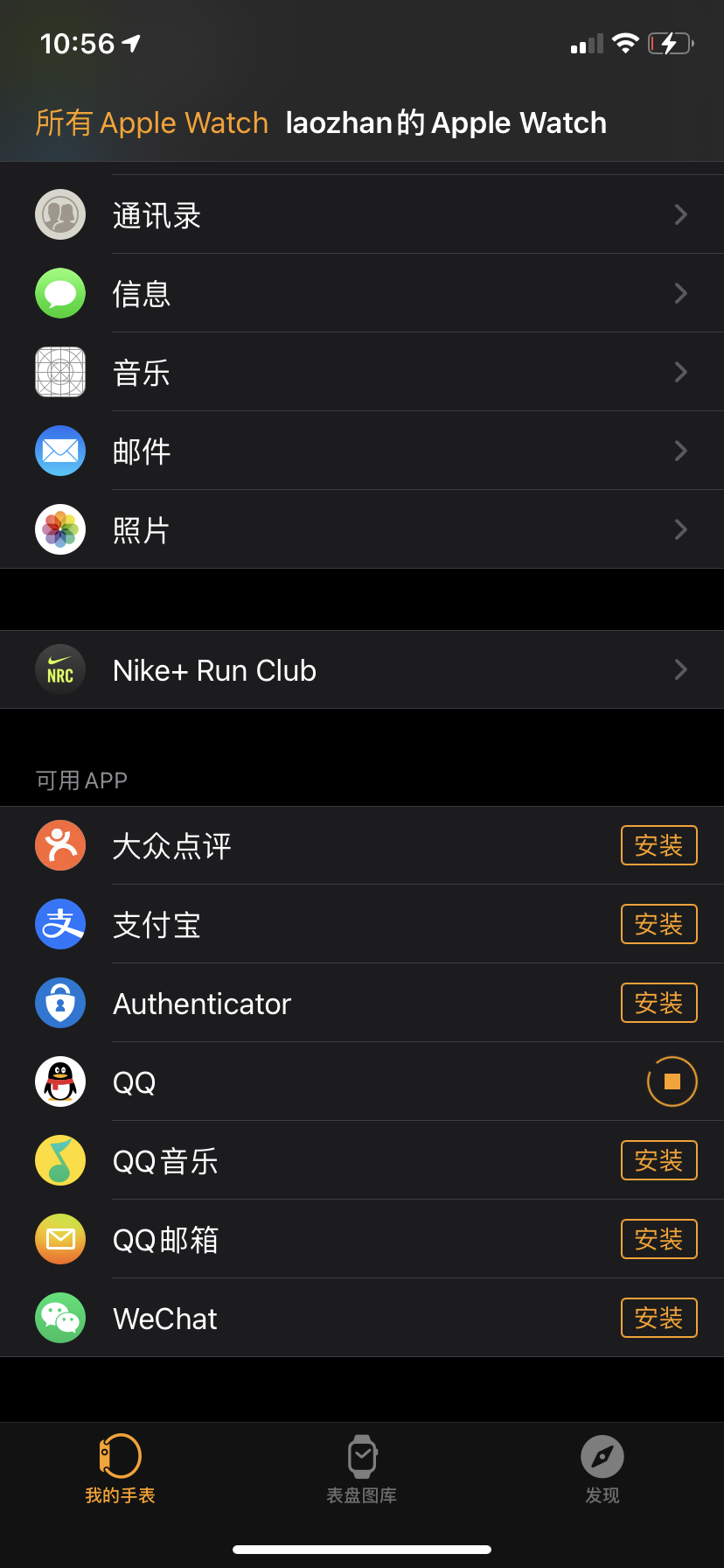Select the 我的手表 tab
Screen dimensions: 724x1568
[x=121, y=1470]
